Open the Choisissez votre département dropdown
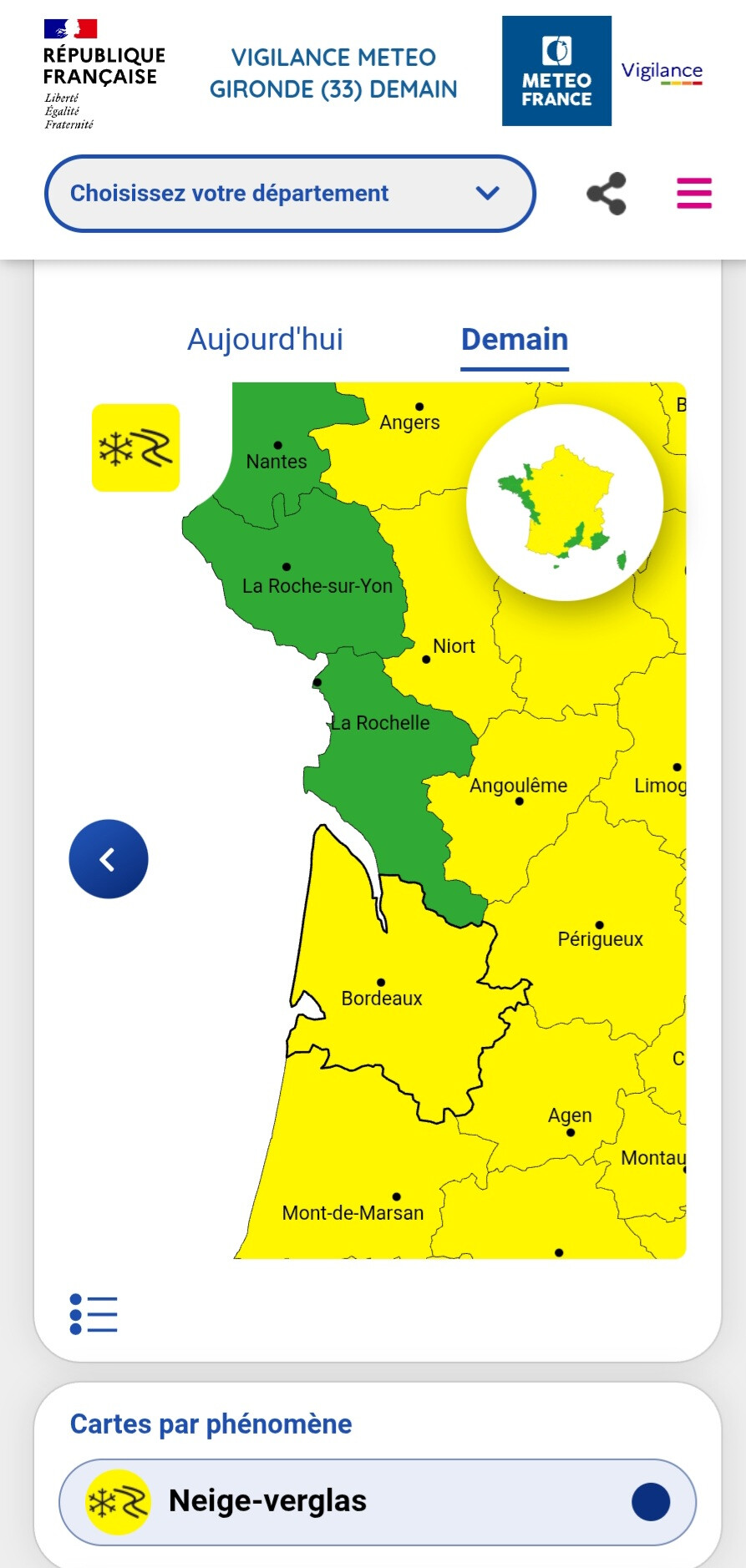Viewport: 746px width, 1568px height. pyautogui.click(x=290, y=193)
